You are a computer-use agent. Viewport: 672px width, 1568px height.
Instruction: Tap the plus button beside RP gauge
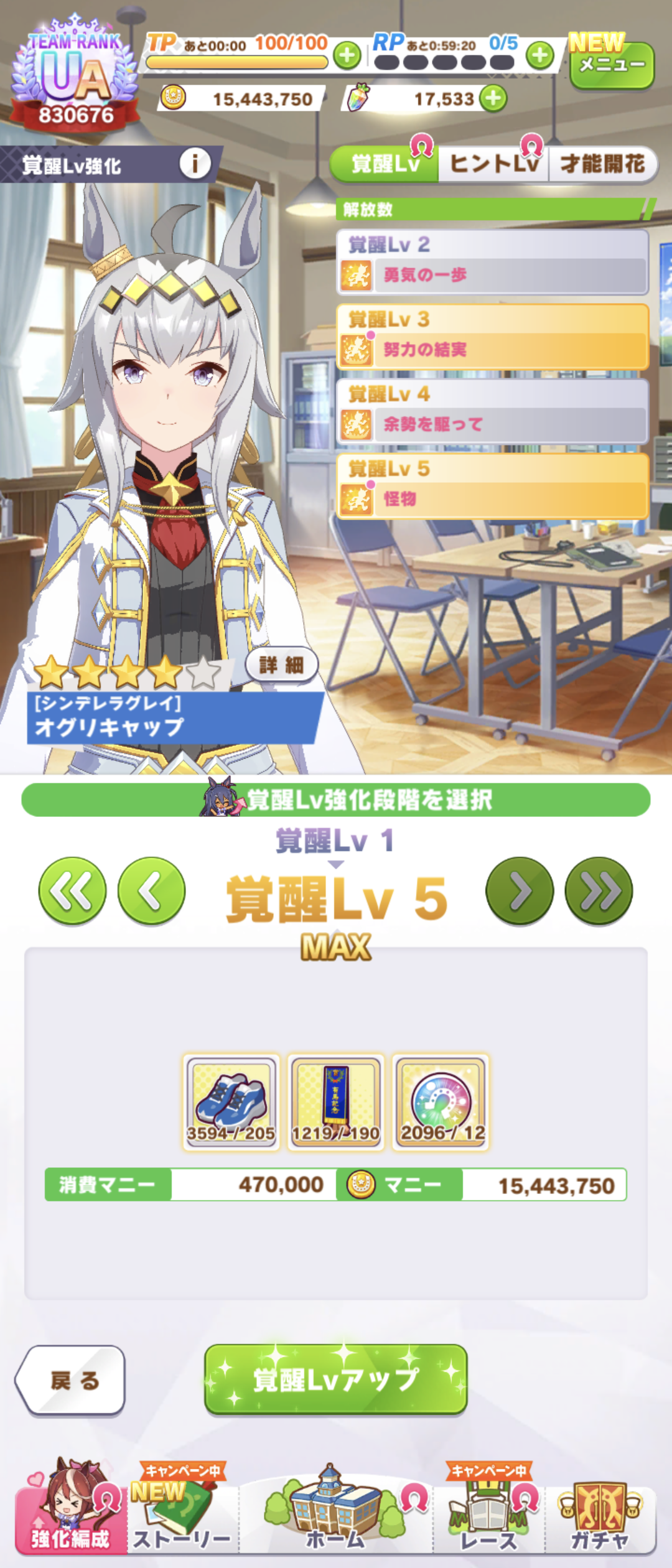(x=539, y=56)
